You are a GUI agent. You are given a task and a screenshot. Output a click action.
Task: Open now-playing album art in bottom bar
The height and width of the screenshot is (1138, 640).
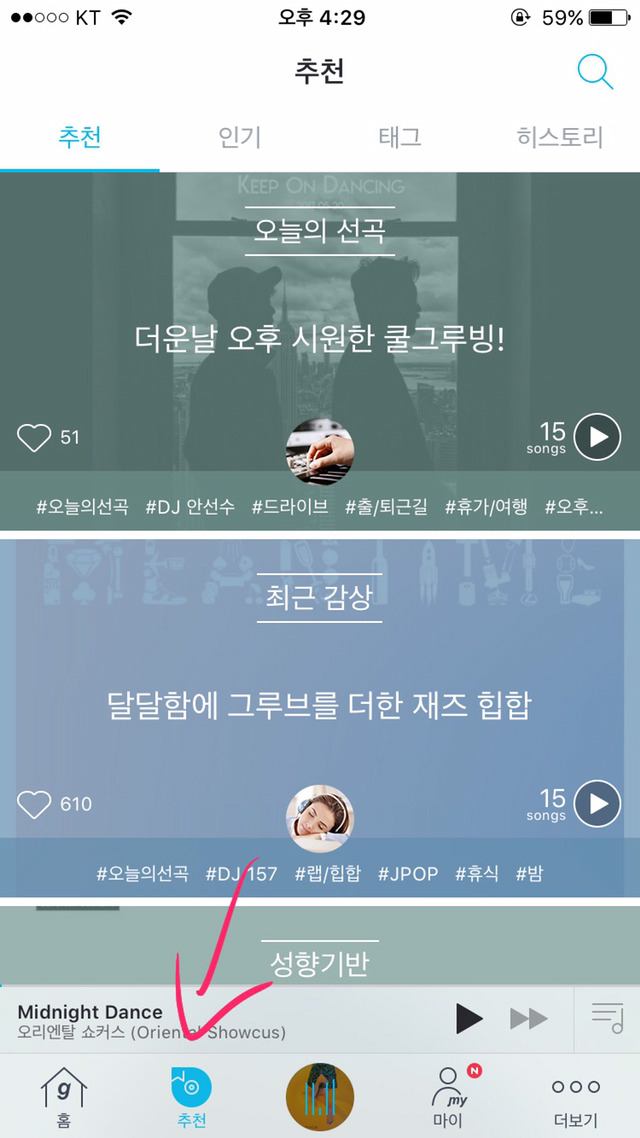(x=320, y=1096)
